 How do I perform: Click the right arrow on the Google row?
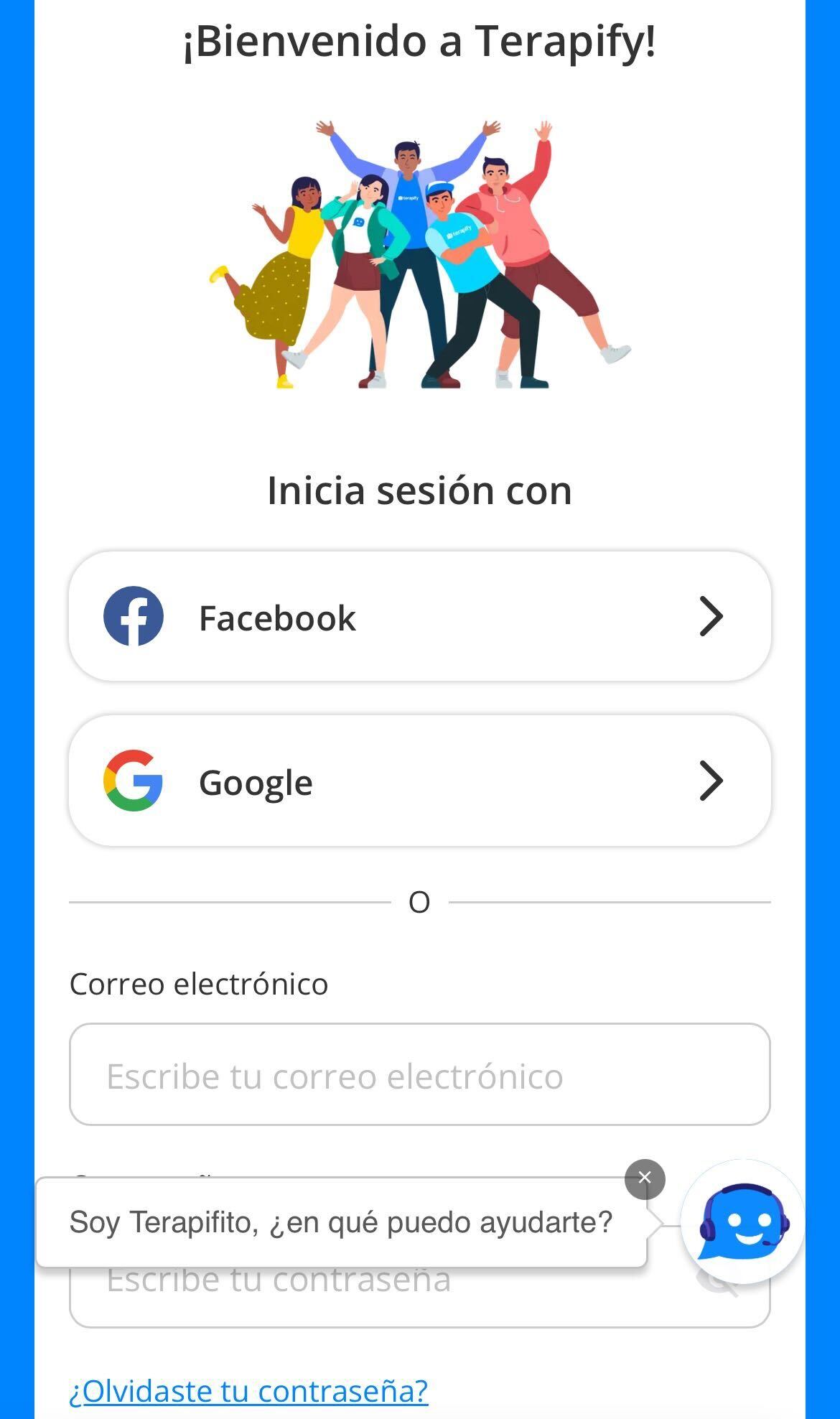pos(711,782)
